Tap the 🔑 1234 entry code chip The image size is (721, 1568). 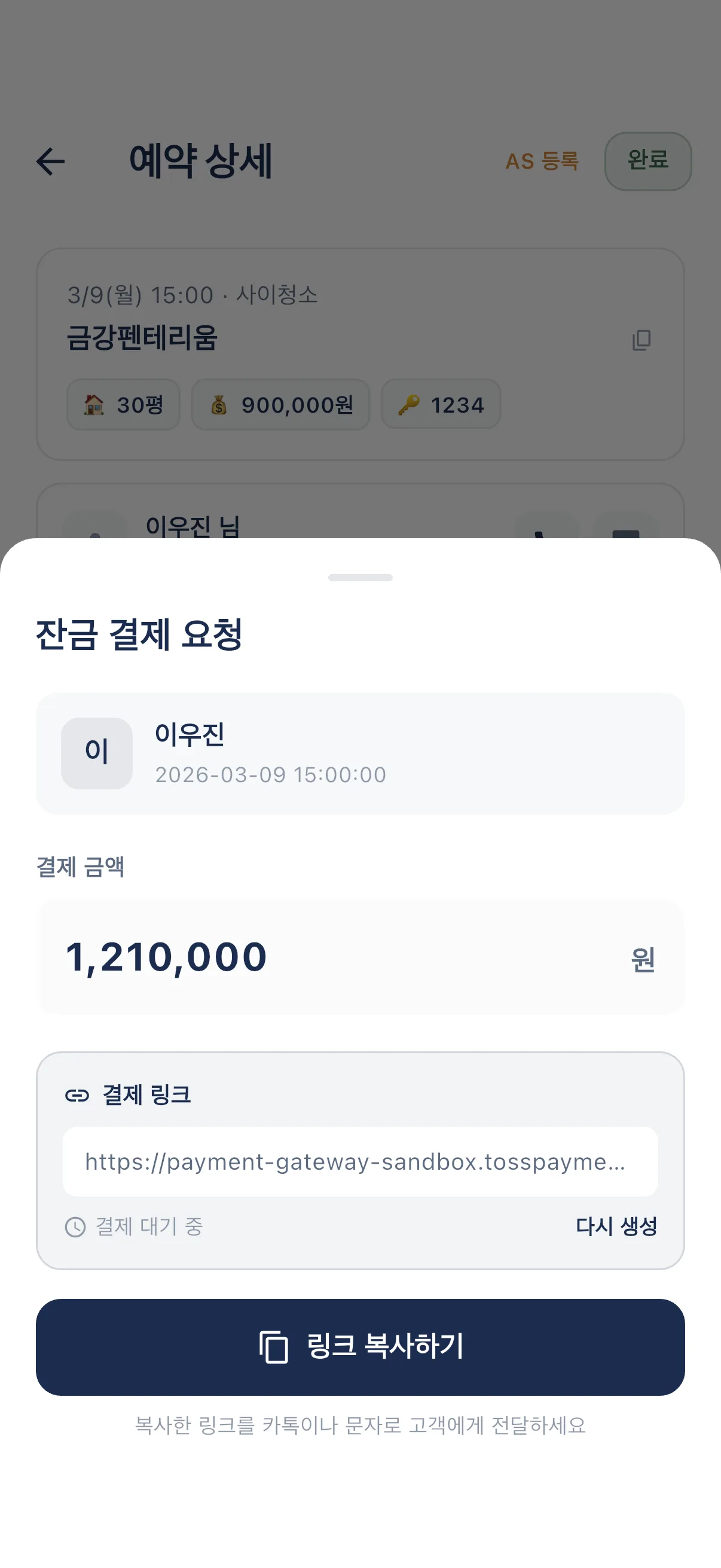click(441, 405)
